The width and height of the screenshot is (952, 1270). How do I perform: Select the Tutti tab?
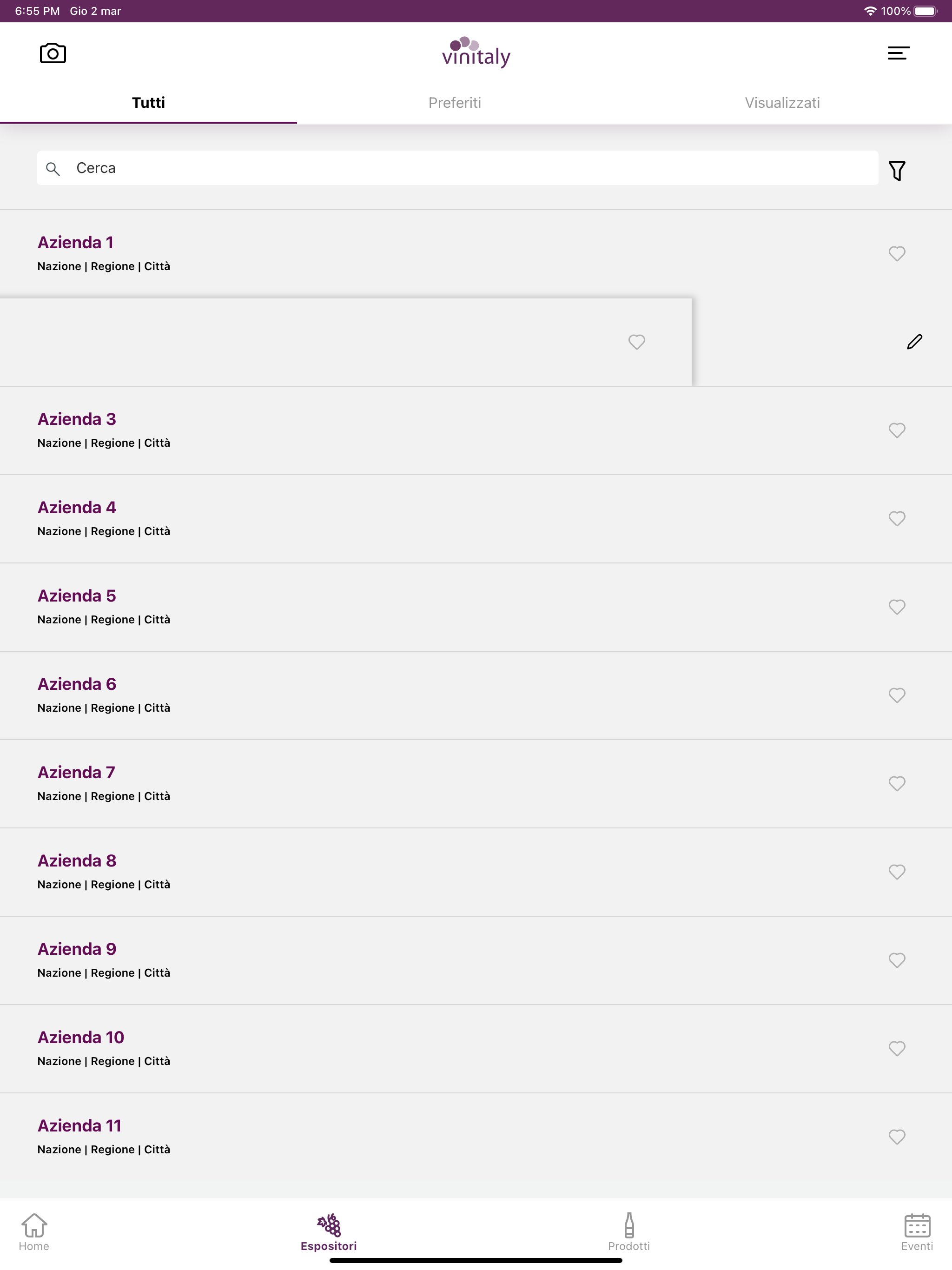148,102
